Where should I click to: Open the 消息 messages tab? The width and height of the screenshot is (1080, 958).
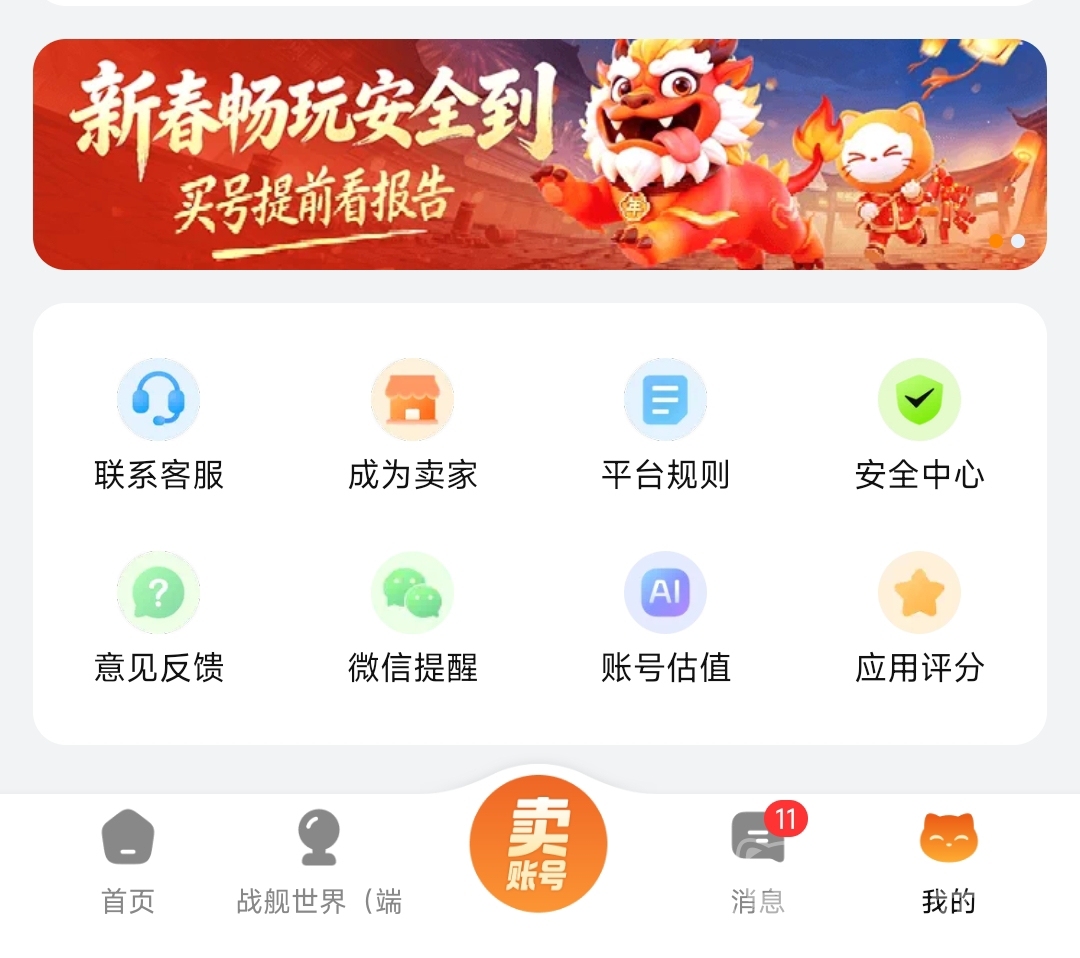point(758,862)
